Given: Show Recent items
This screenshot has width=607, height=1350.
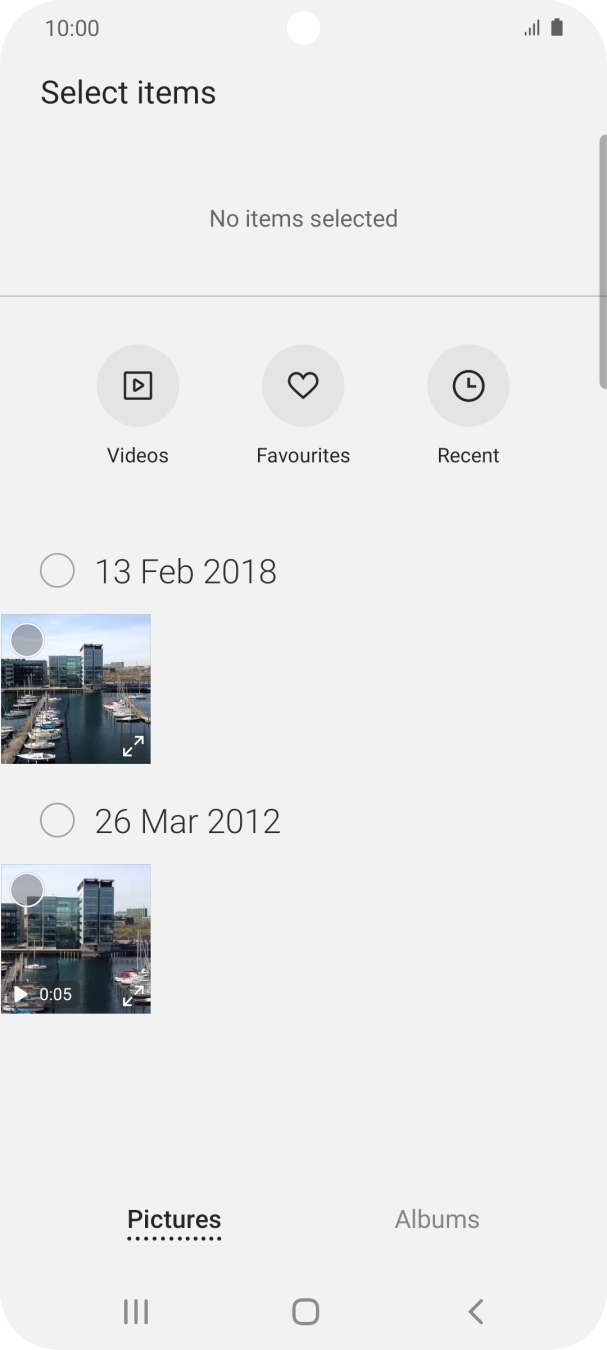Looking at the screenshot, I should tap(468, 386).
